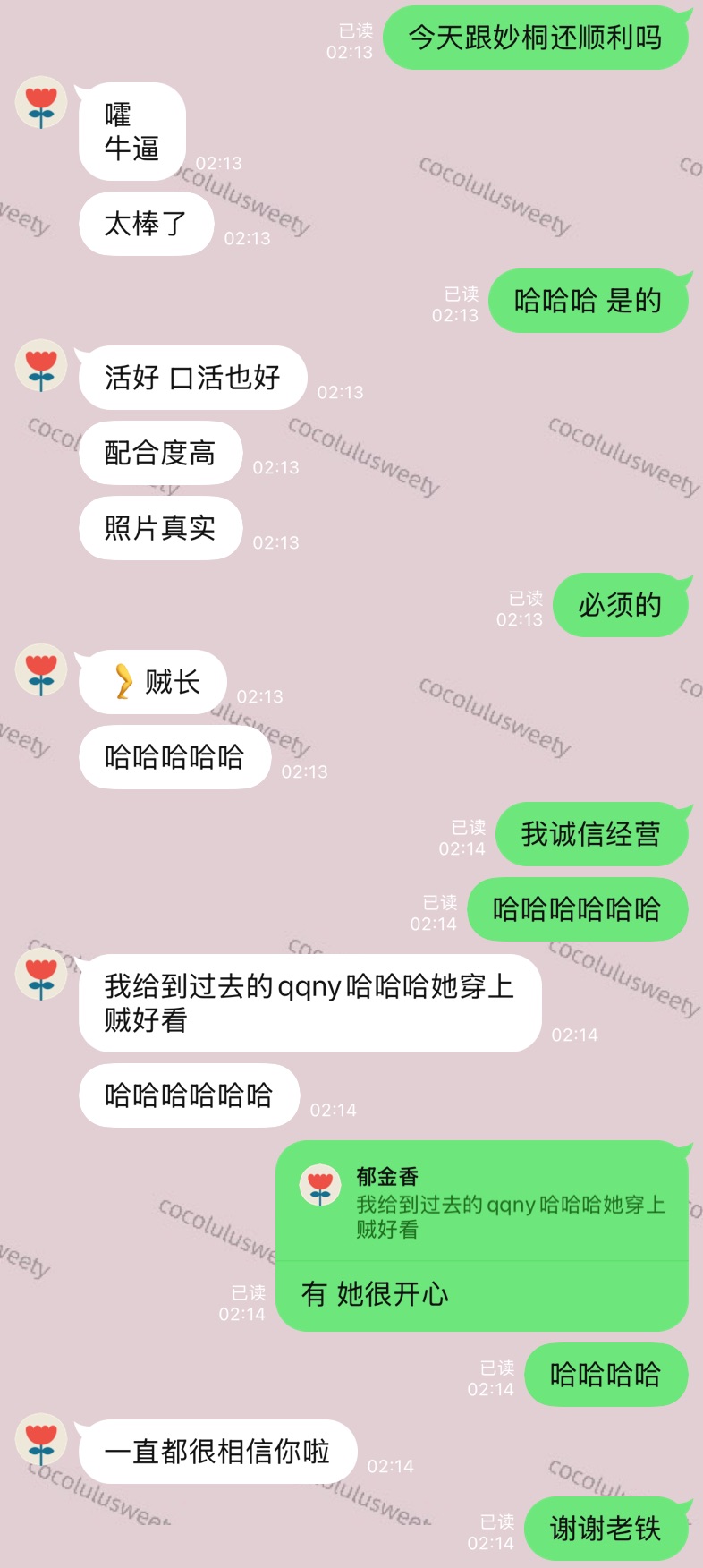
Task: Open sender's avatar beside the 嚯 牛逼 message
Action: (41, 102)
